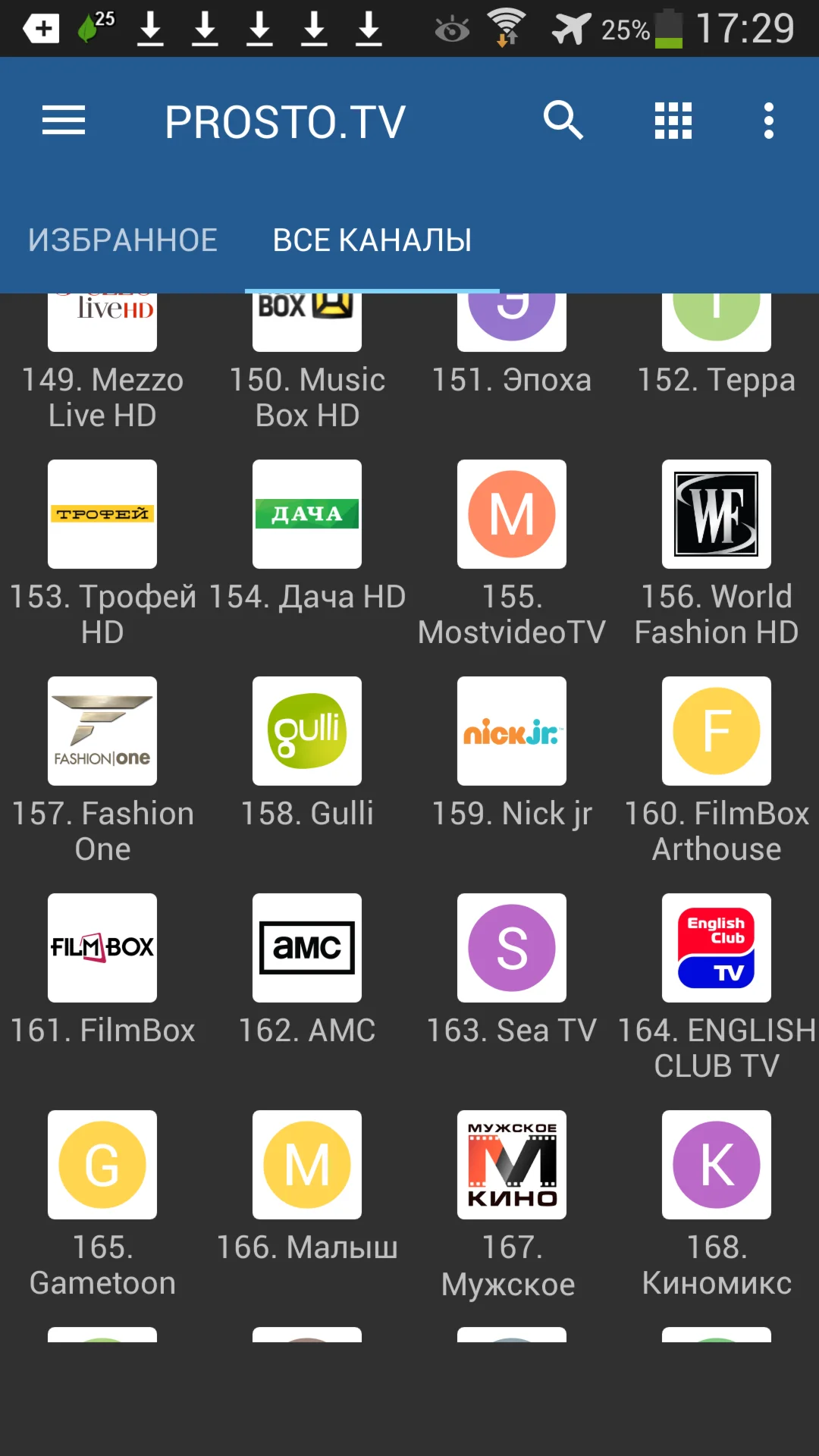Launch 156 World Fashion HD
Image resolution: width=819 pixels, height=1456 pixels.
(717, 514)
